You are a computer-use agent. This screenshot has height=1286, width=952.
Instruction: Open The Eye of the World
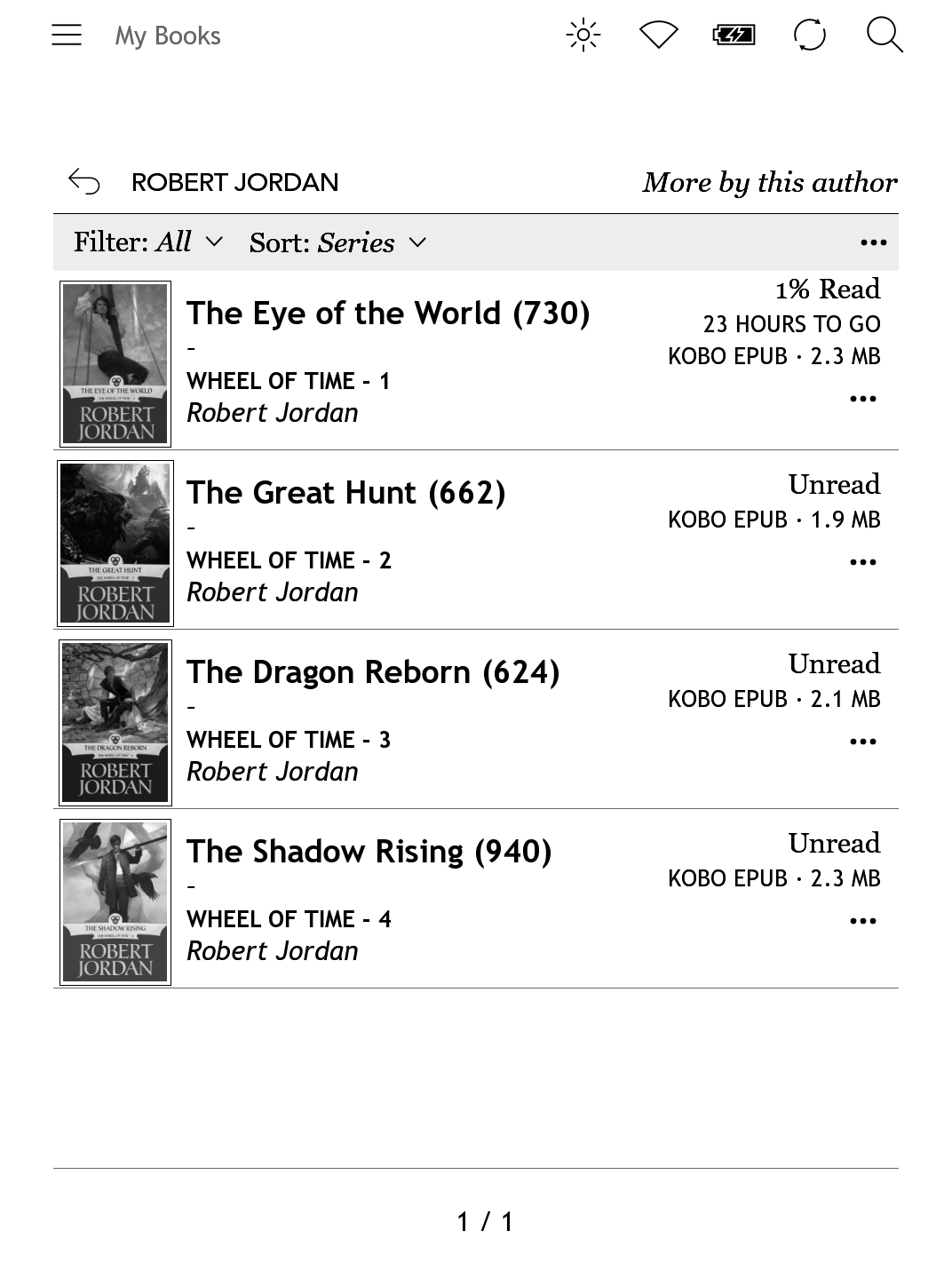tap(388, 314)
